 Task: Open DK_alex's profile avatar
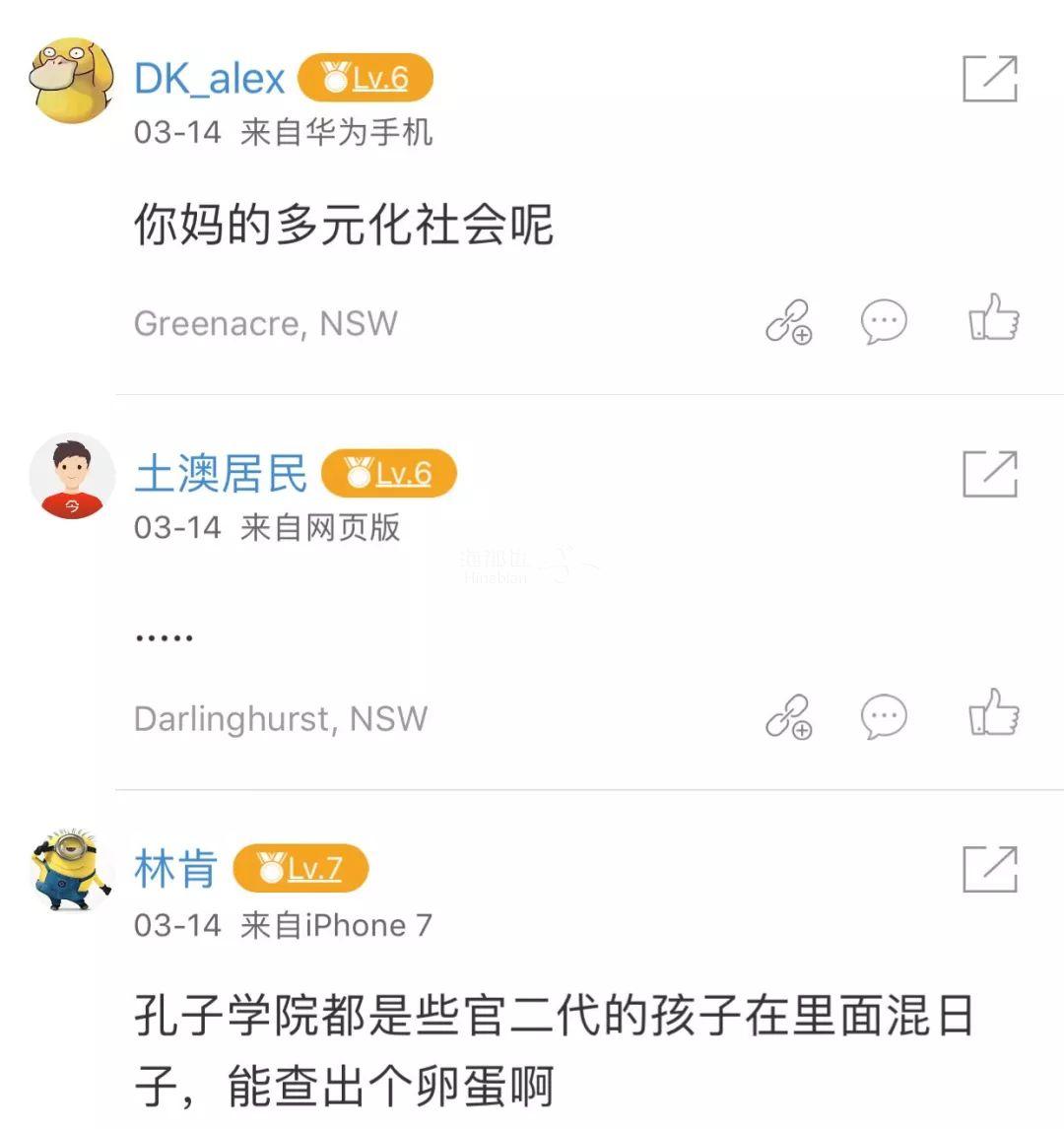click(72, 81)
